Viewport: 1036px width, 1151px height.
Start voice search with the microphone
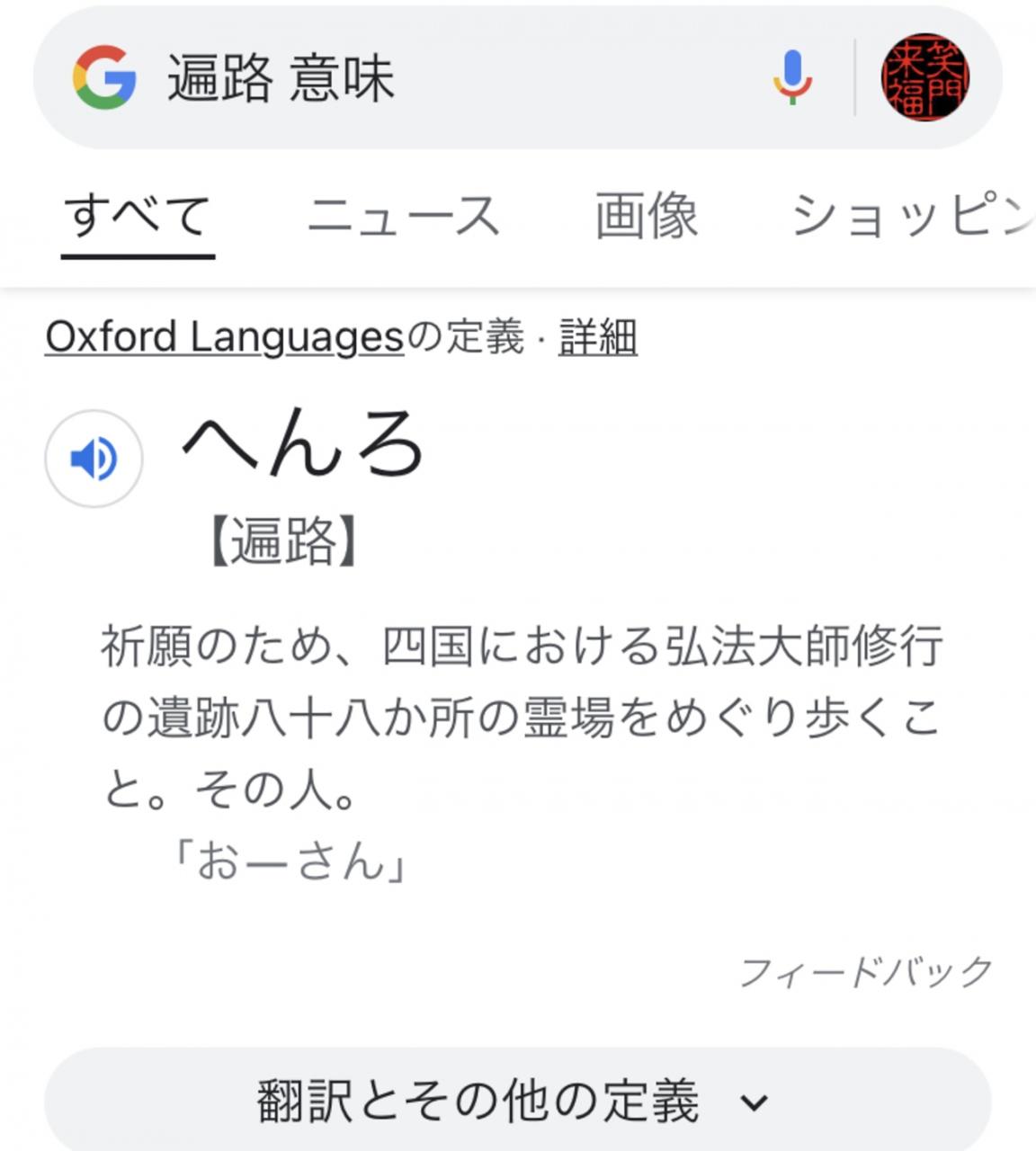(x=791, y=78)
